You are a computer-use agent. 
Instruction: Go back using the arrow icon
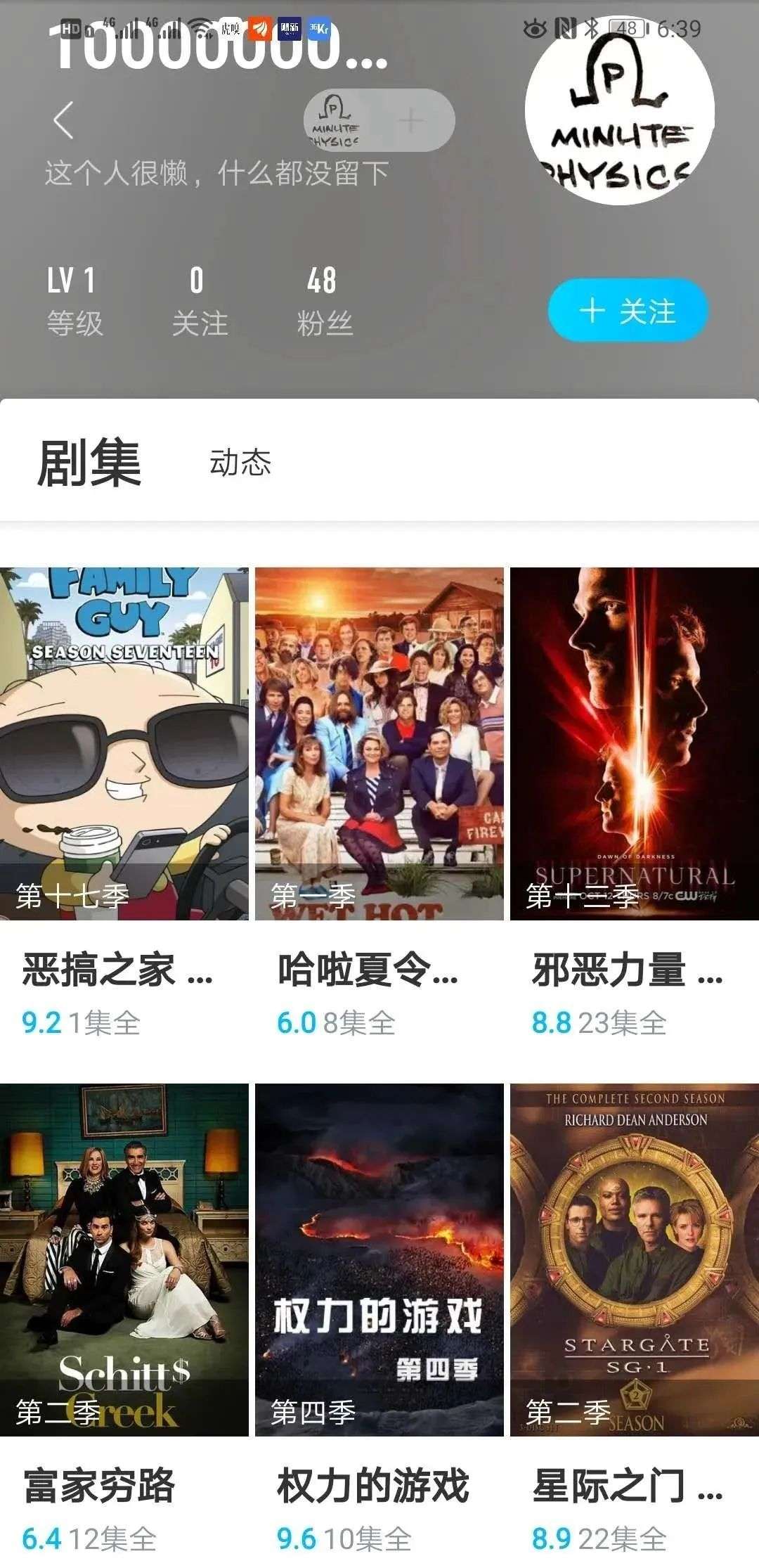coord(64,120)
